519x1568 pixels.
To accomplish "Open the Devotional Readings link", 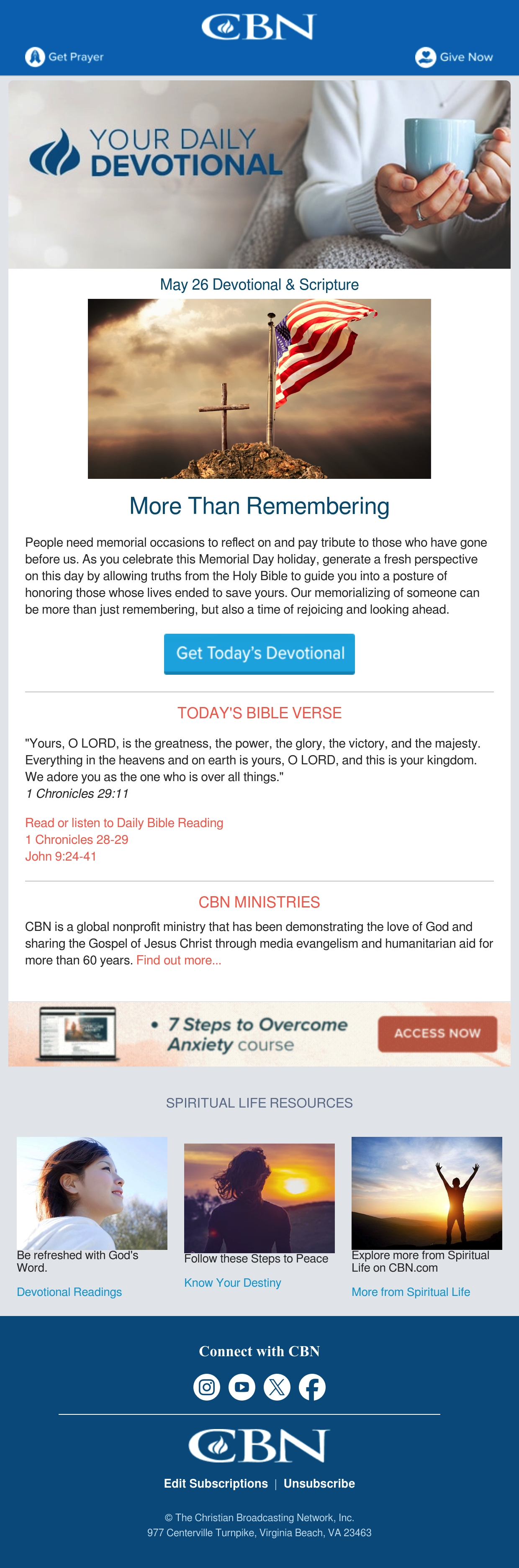I will click(69, 1292).
